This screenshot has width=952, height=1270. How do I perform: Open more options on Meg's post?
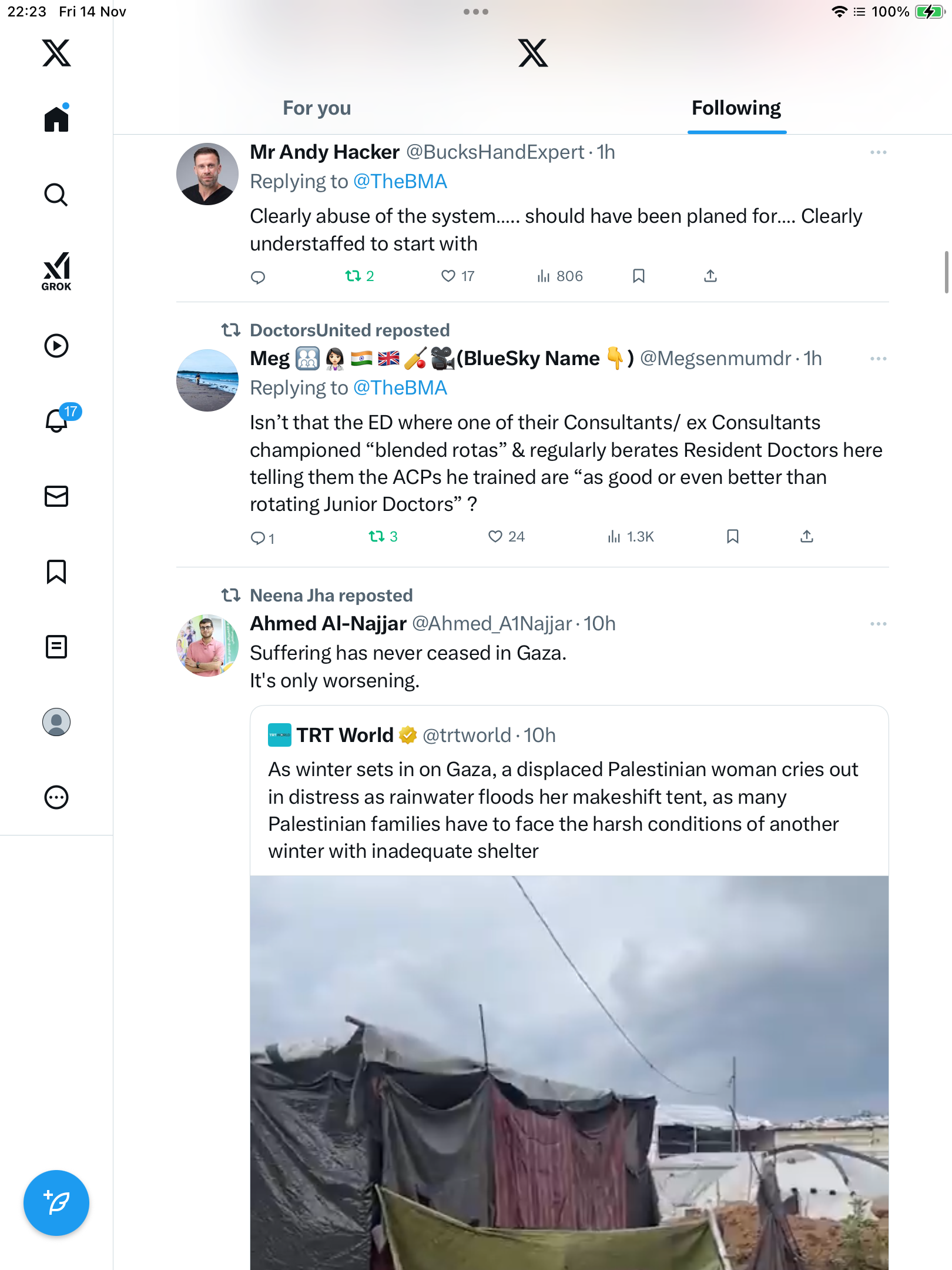tap(878, 359)
